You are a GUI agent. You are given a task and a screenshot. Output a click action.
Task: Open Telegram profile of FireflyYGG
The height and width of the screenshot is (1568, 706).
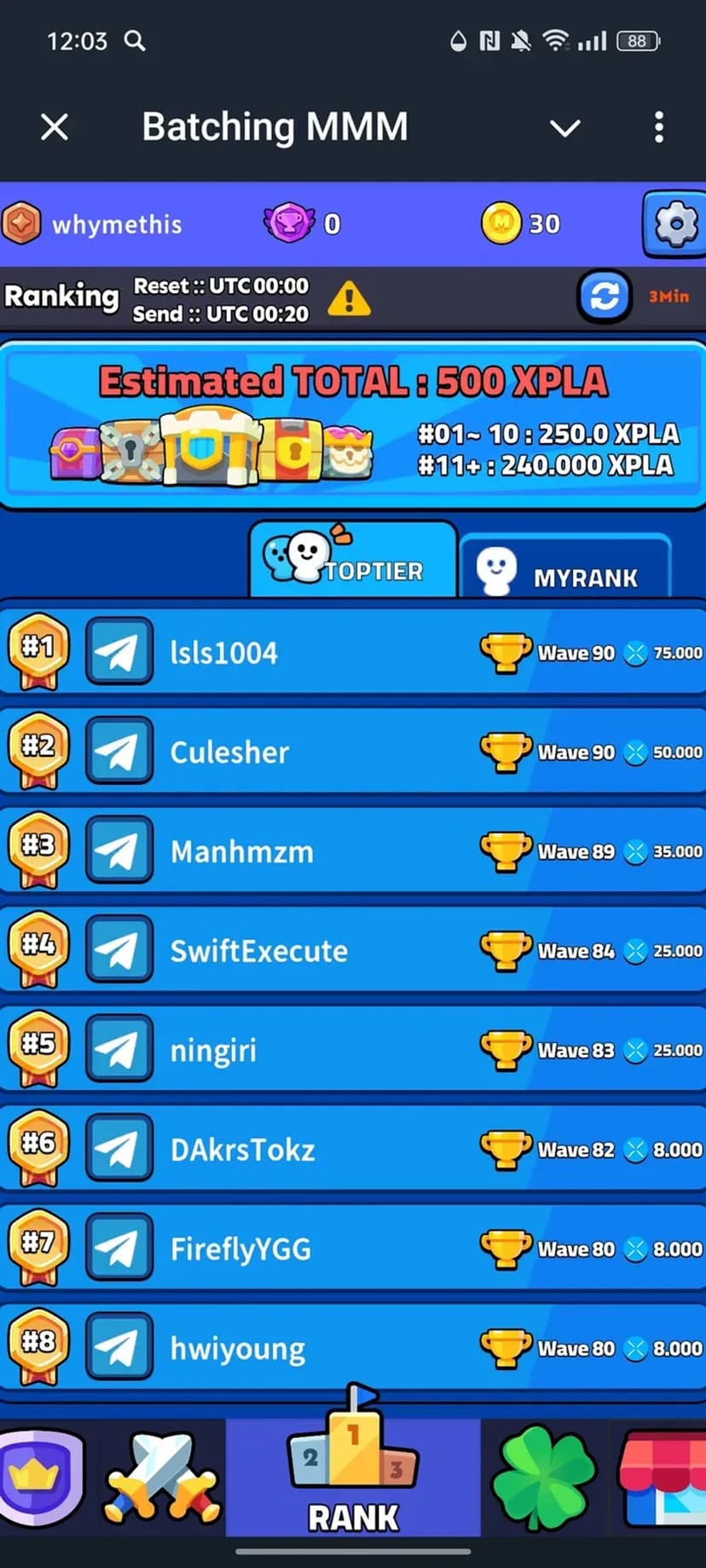pyautogui.click(x=119, y=1248)
